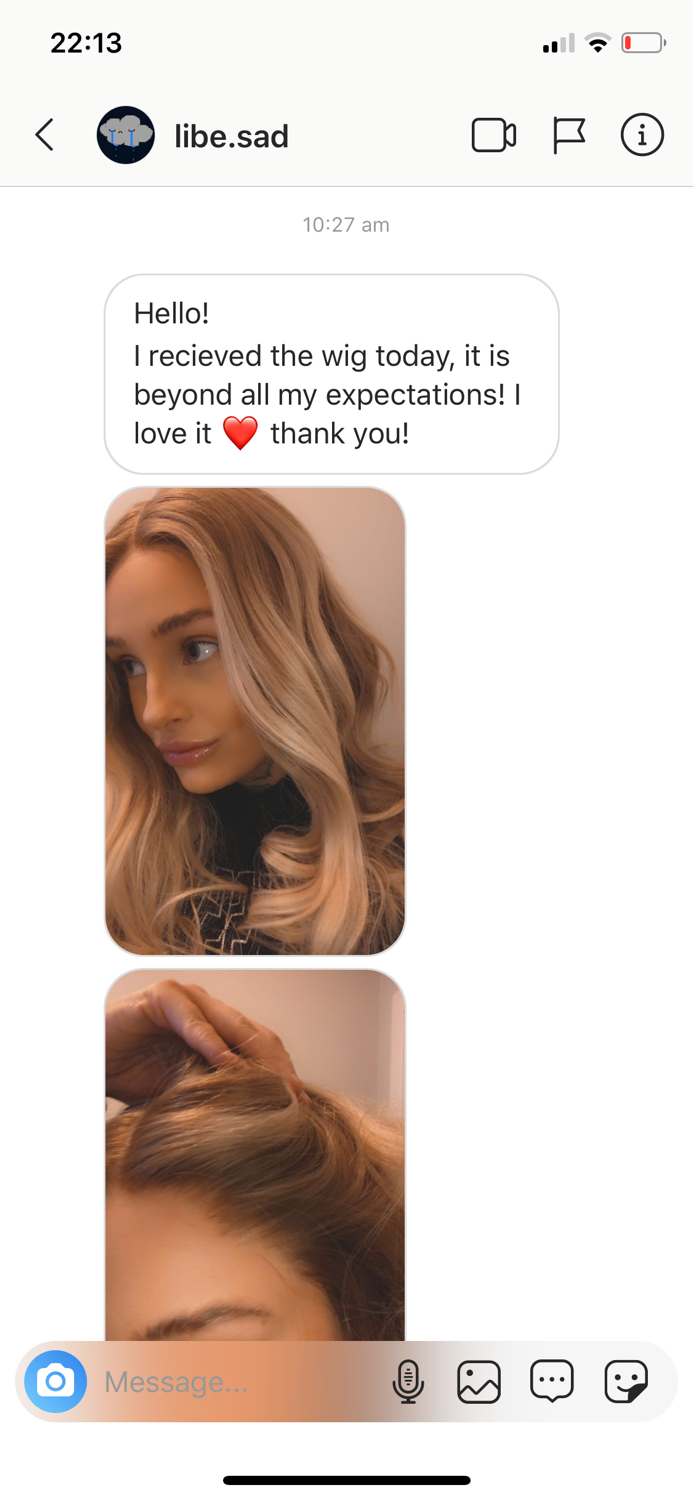Open libe.sad's profile from the header

(x=230, y=136)
